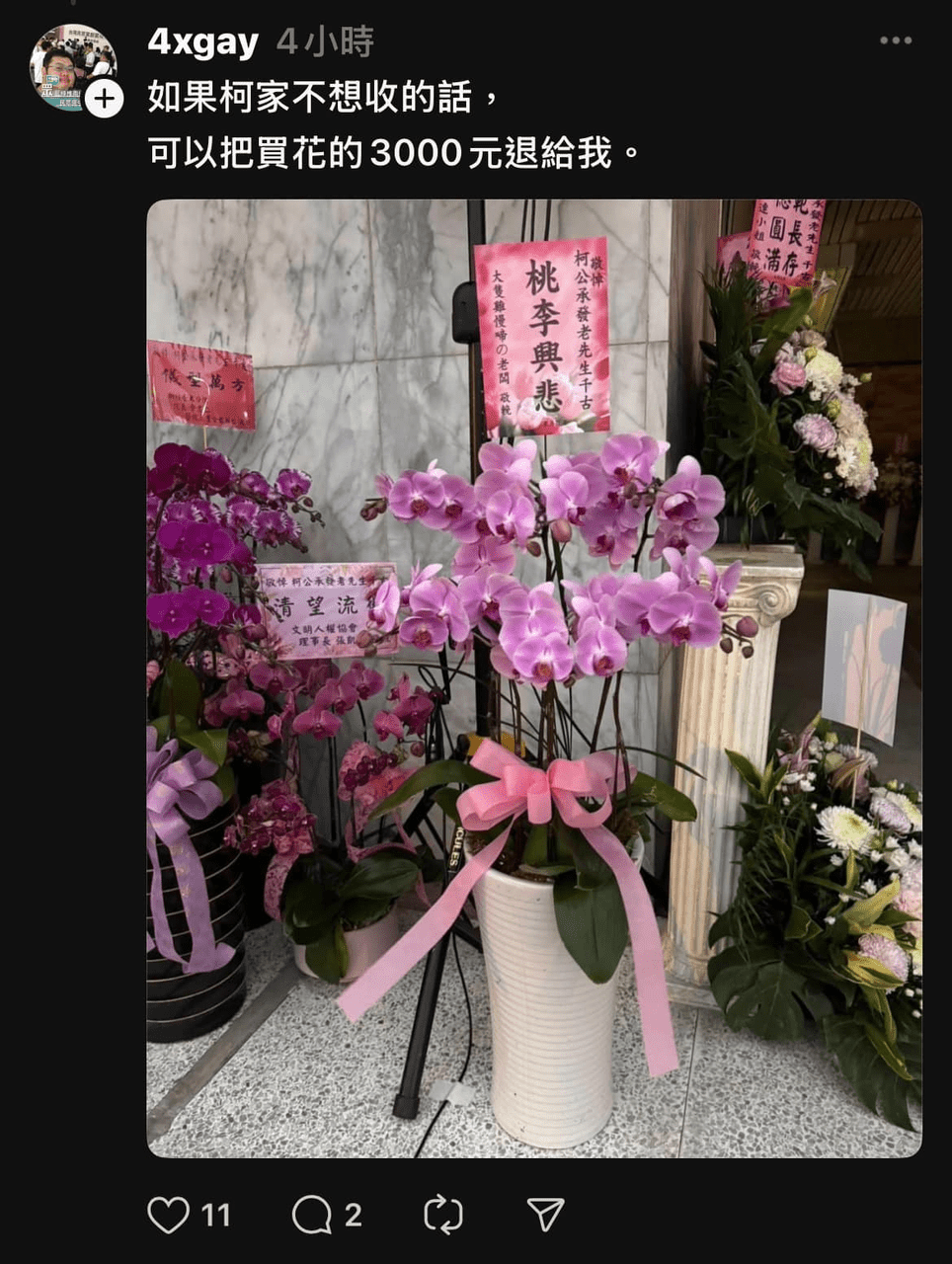This screenshot has height=1264, width=952.
Task: Like this post with the heart icon
Action: tap(169, 1215)
